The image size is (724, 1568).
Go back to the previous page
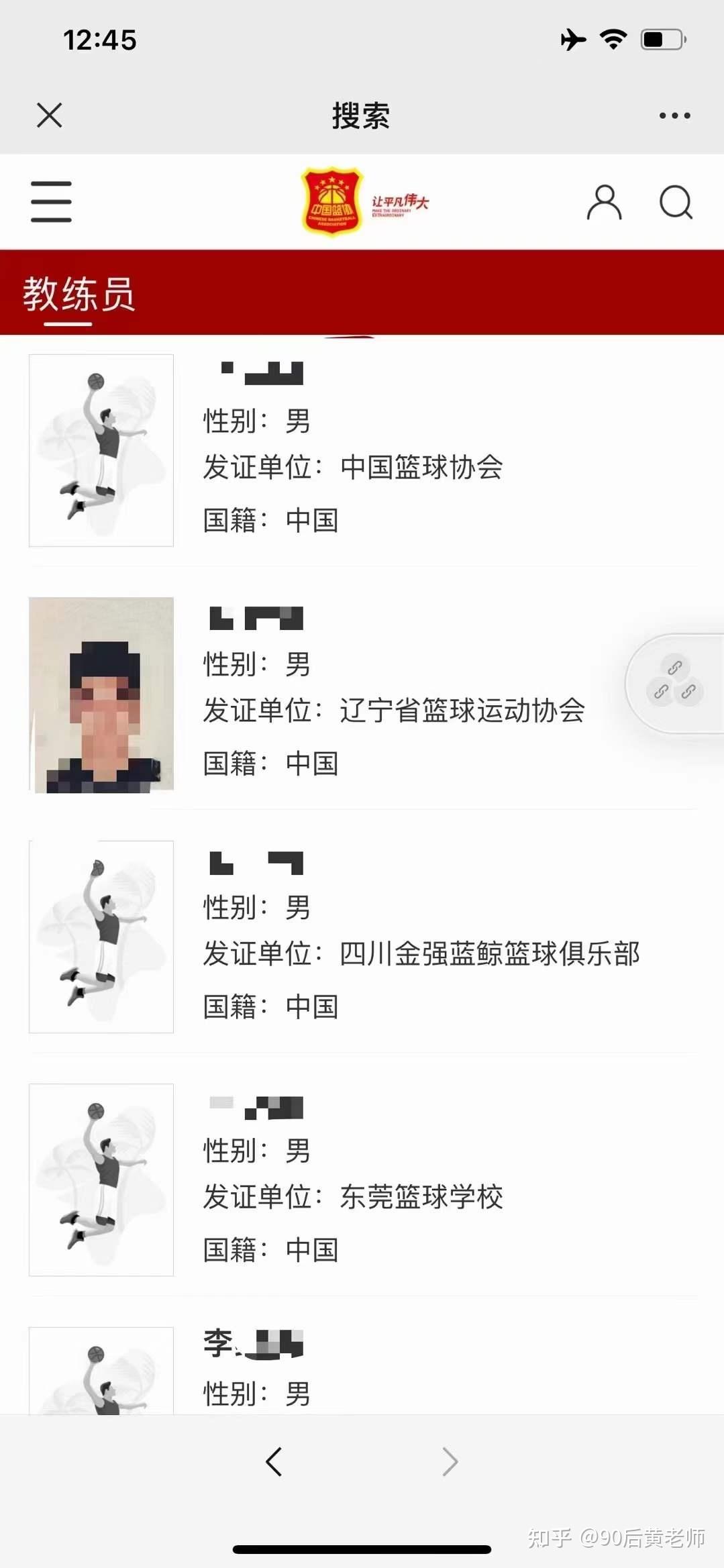(274, 1461)
